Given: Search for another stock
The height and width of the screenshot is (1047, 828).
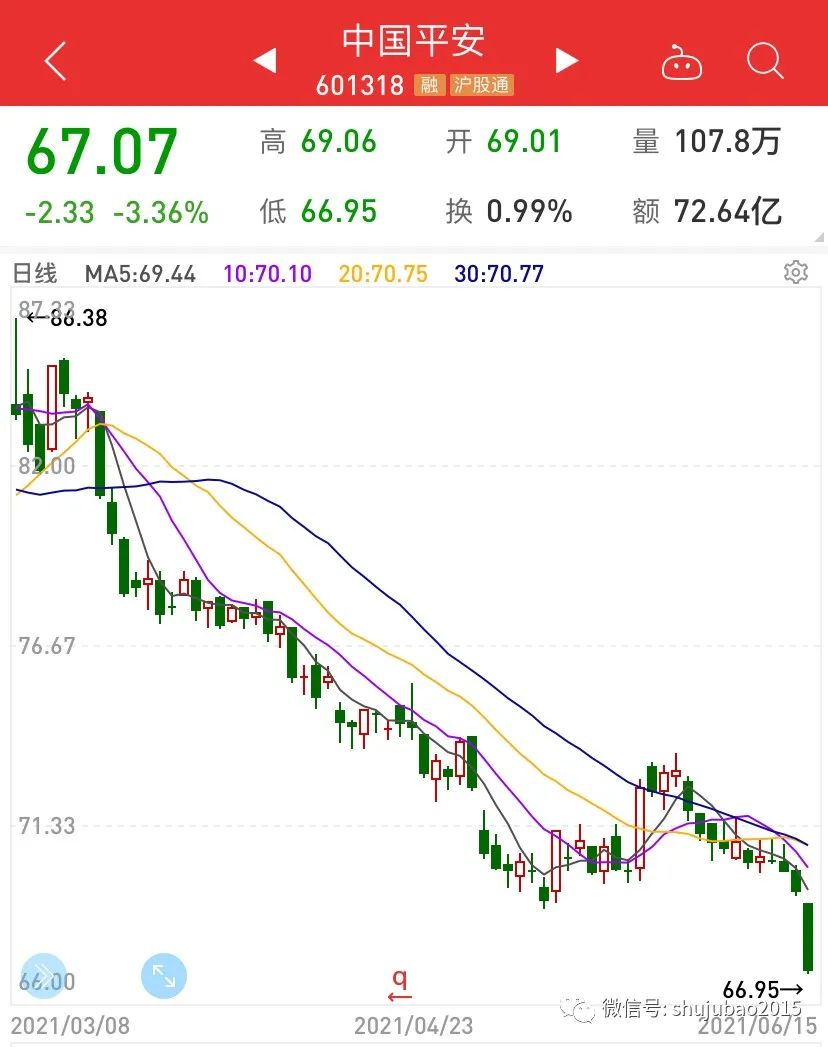Looking at the screenshot, I should [765, 62].
